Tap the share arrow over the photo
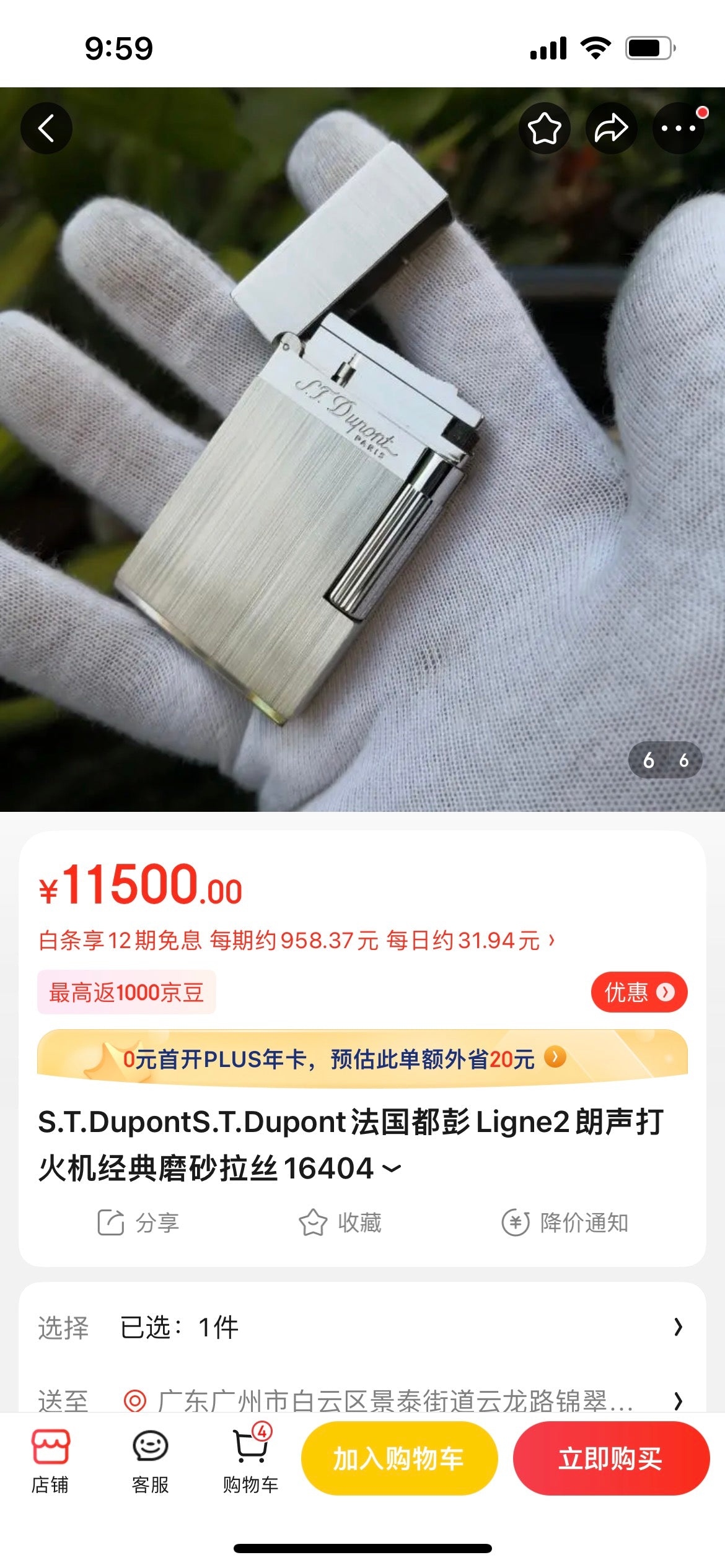The image size is (725, 1568). 611,128
